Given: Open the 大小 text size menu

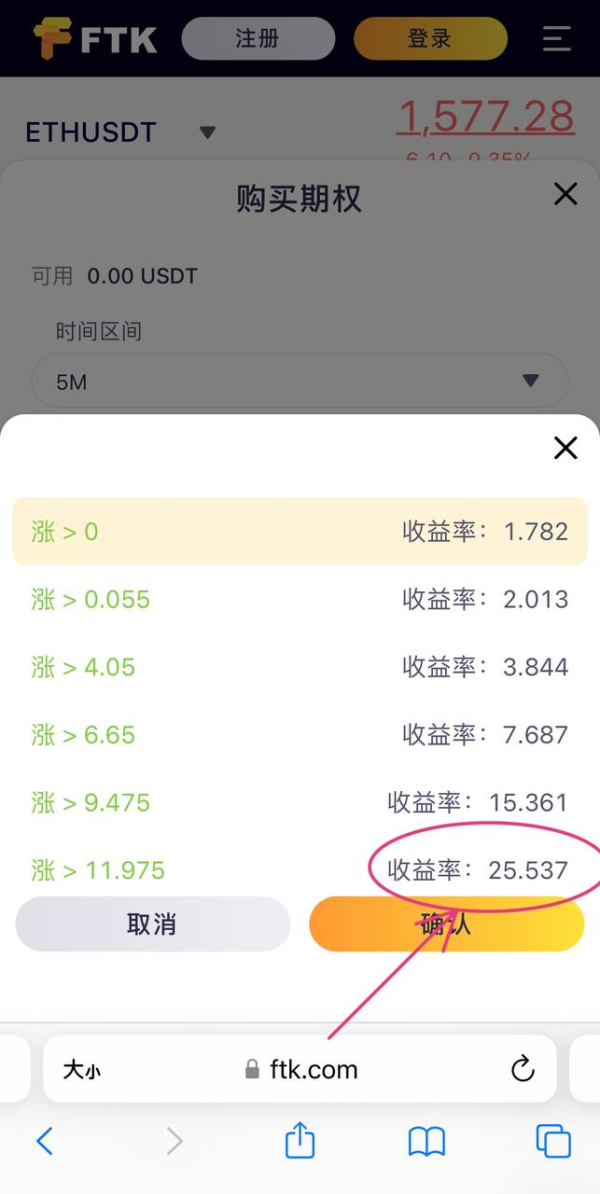Looking at the screenshot, I should pyautogui.click(x=81, y=1070).
